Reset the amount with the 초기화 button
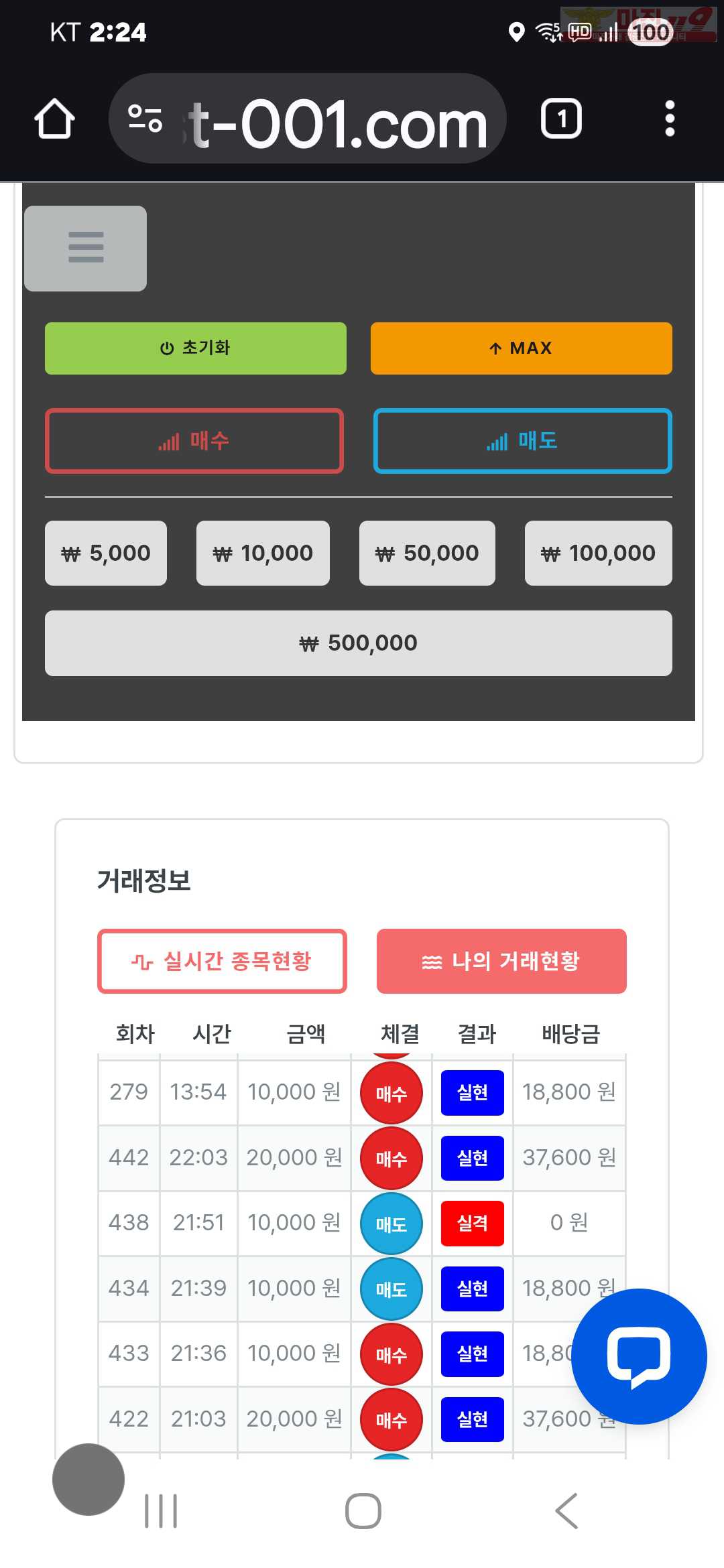Viewport: 724px width, 1568px height. [x=195, y=348]
